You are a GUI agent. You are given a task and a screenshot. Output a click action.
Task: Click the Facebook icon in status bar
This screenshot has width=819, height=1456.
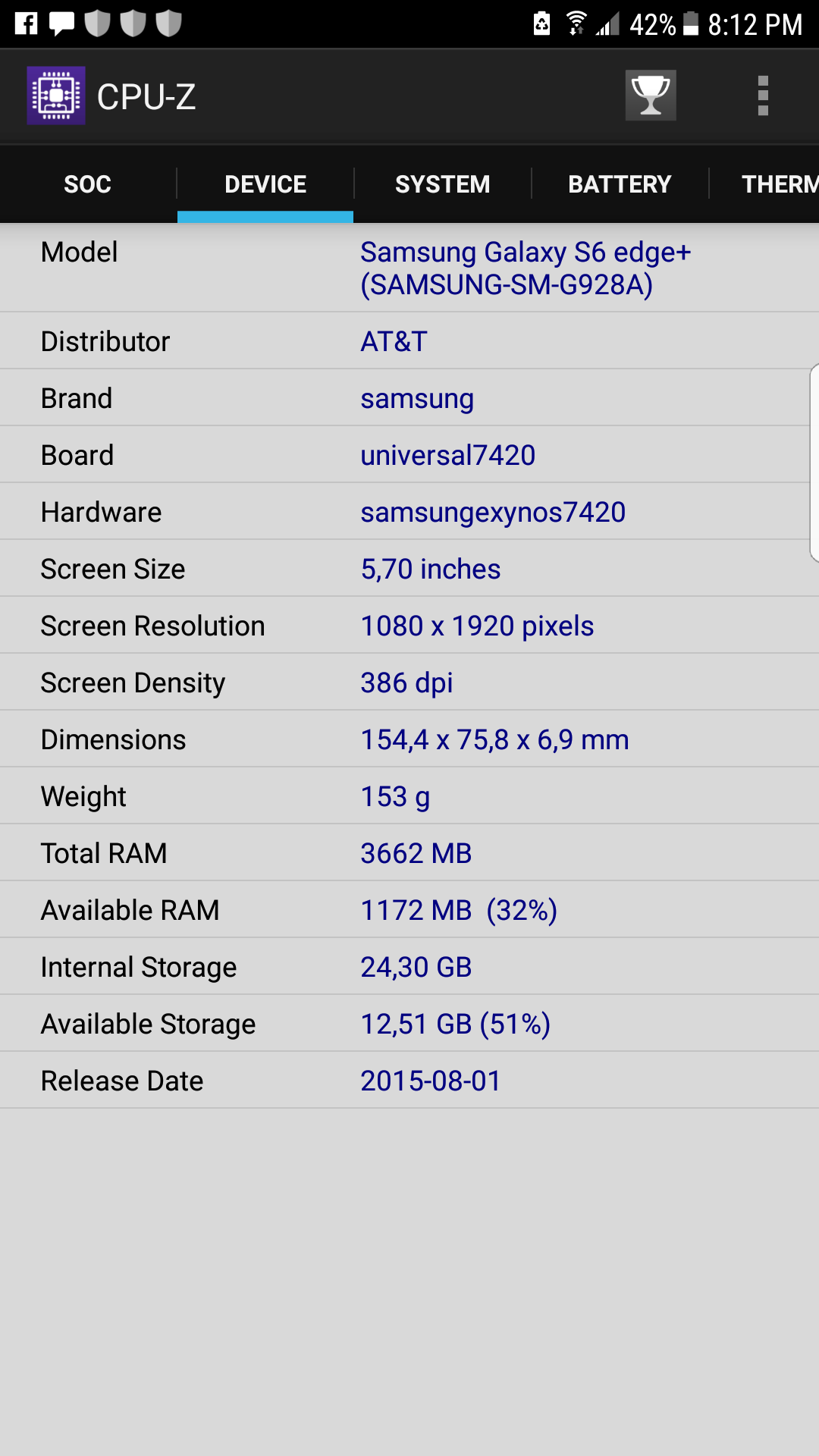(x=25, y=23)
